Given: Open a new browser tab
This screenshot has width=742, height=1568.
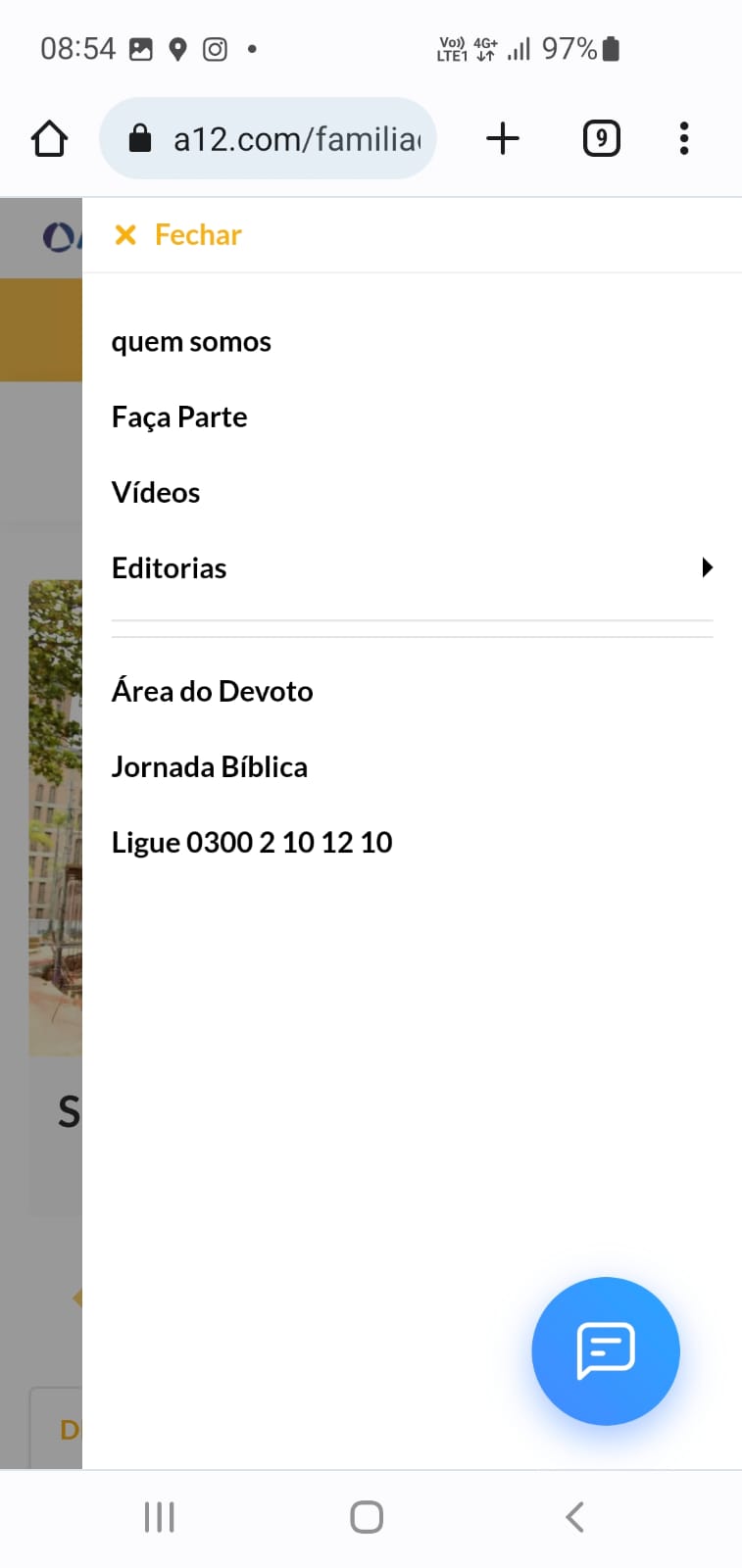Looking at the screenshot, I should pyautogui.click(x=502, y=138).
